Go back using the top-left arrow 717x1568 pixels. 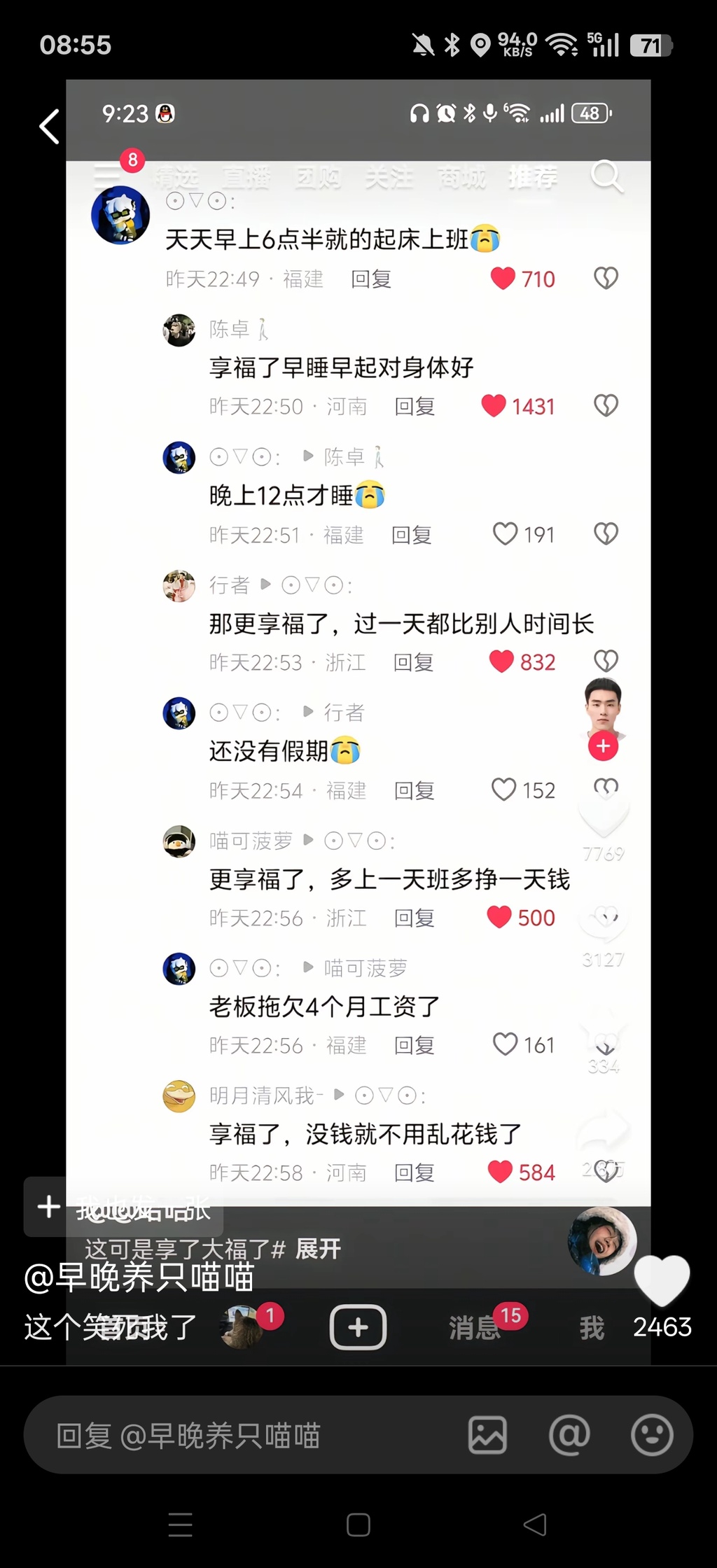coord(49,127)
